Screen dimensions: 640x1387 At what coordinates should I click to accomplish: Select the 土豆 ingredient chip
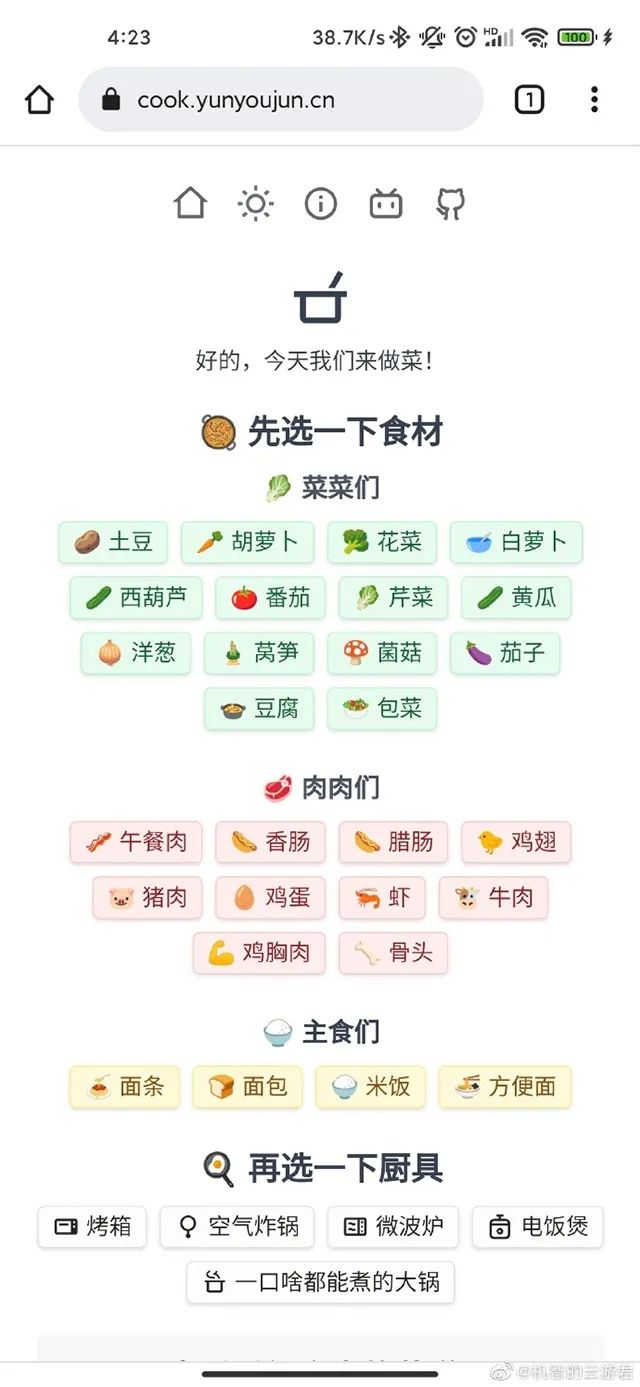click(x=113, y=542)
